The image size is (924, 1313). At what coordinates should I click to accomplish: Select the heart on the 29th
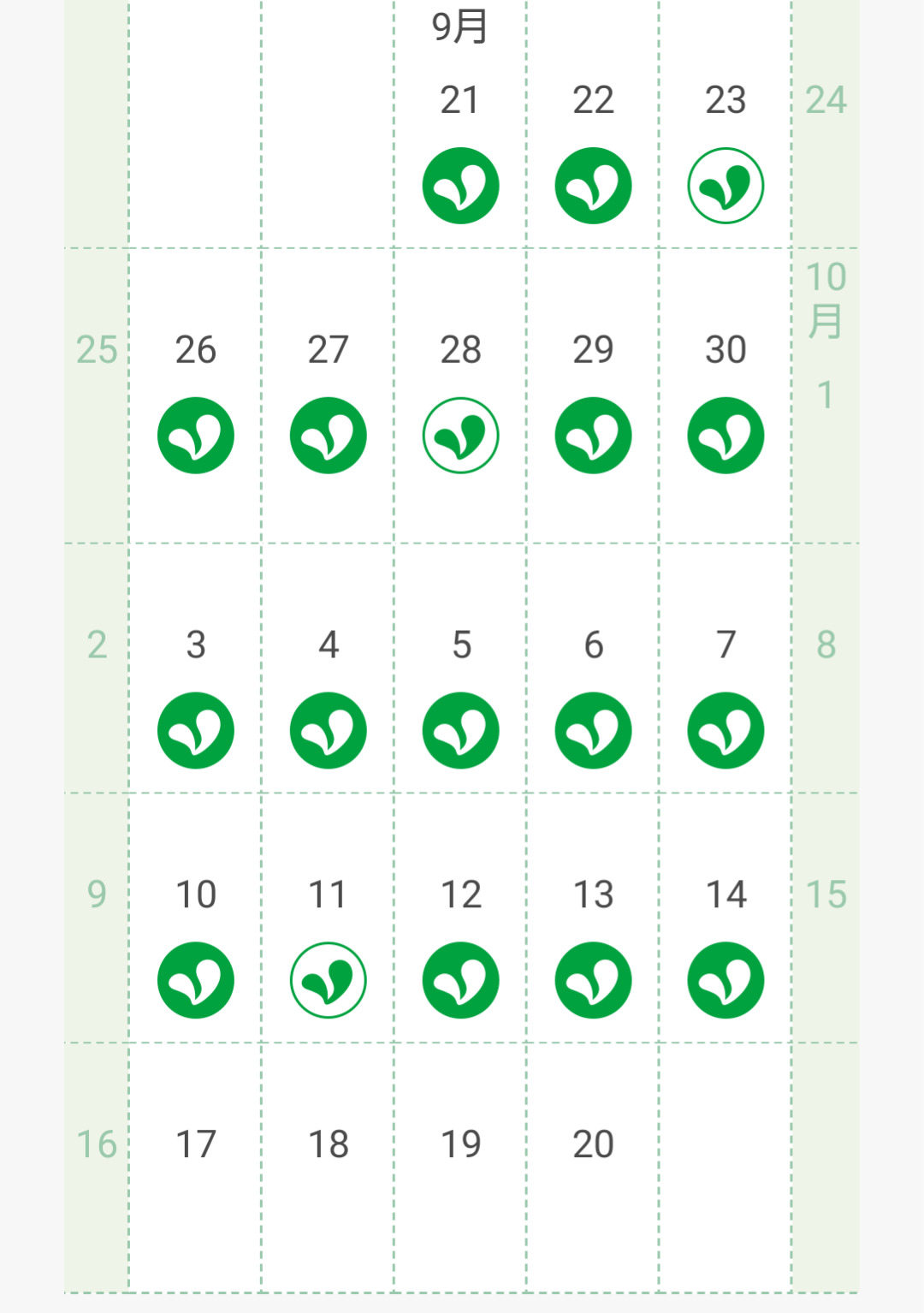tap(593, 436)
